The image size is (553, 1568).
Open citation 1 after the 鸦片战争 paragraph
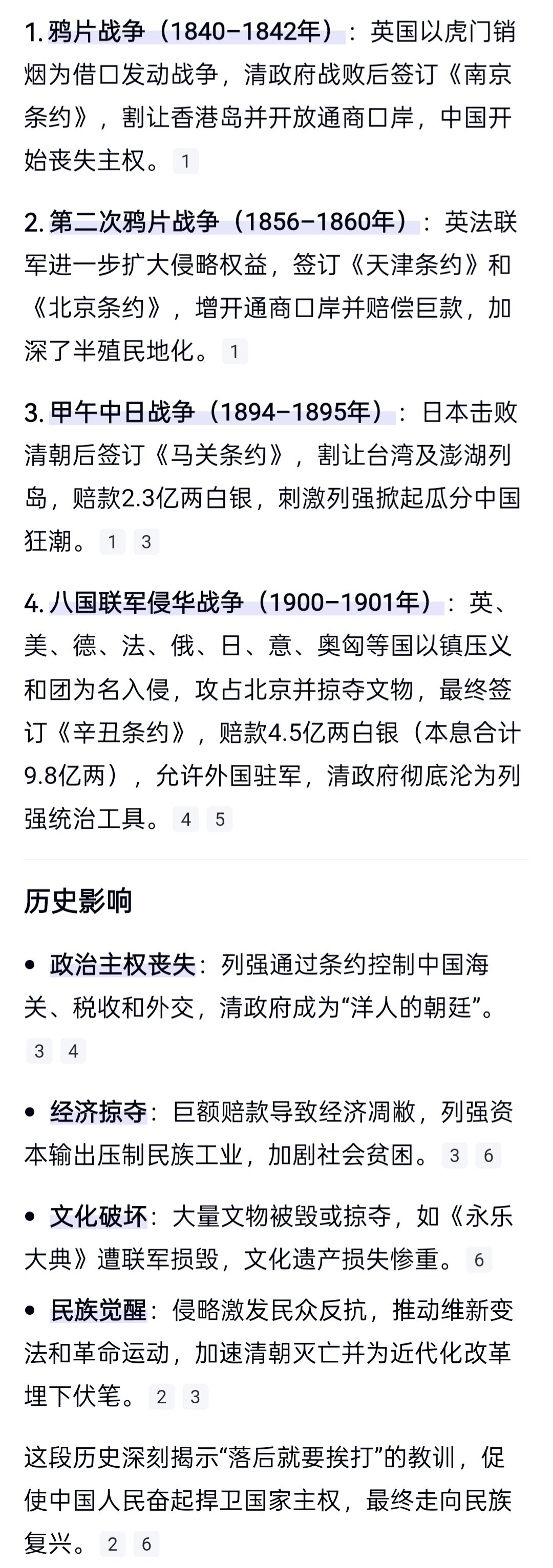[186, 161]
